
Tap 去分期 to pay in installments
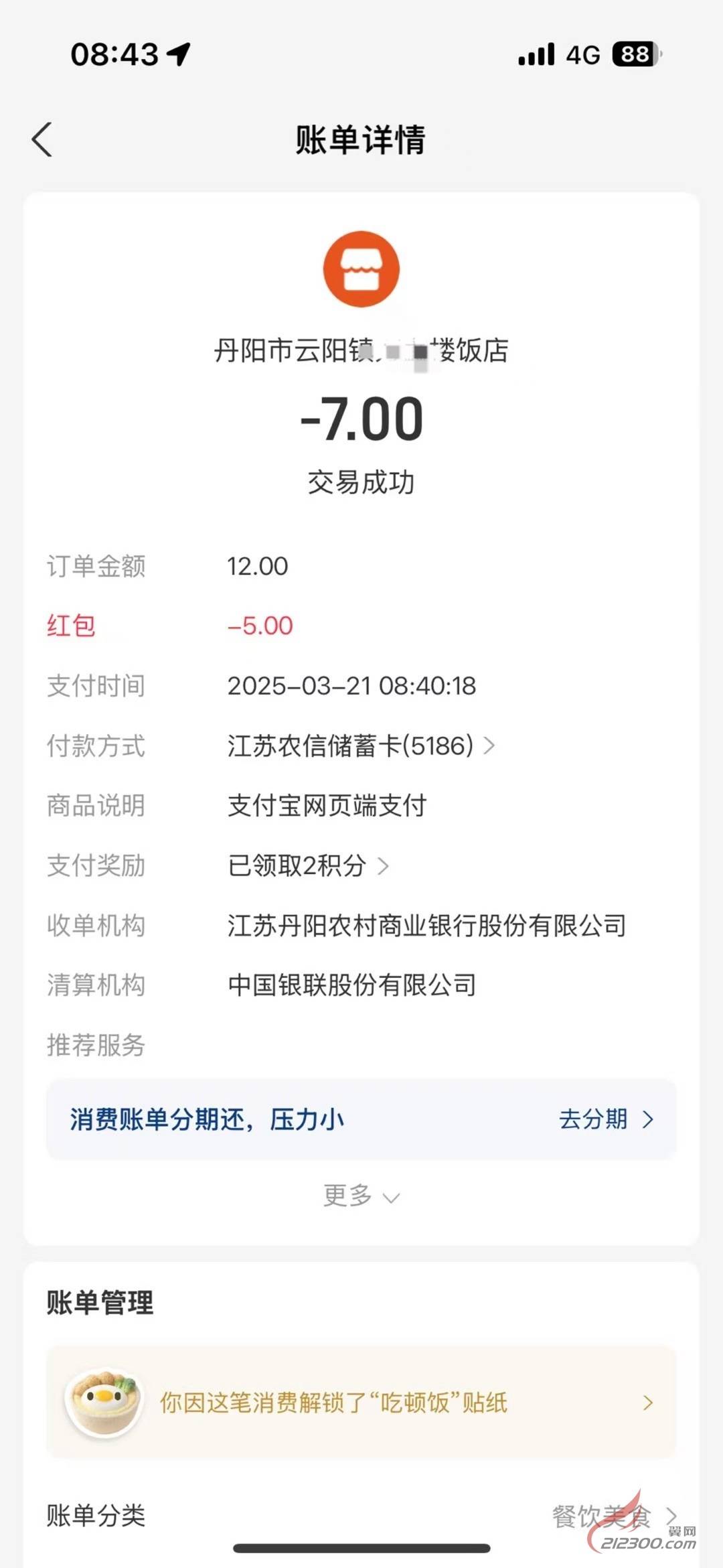click(606, 1119)
